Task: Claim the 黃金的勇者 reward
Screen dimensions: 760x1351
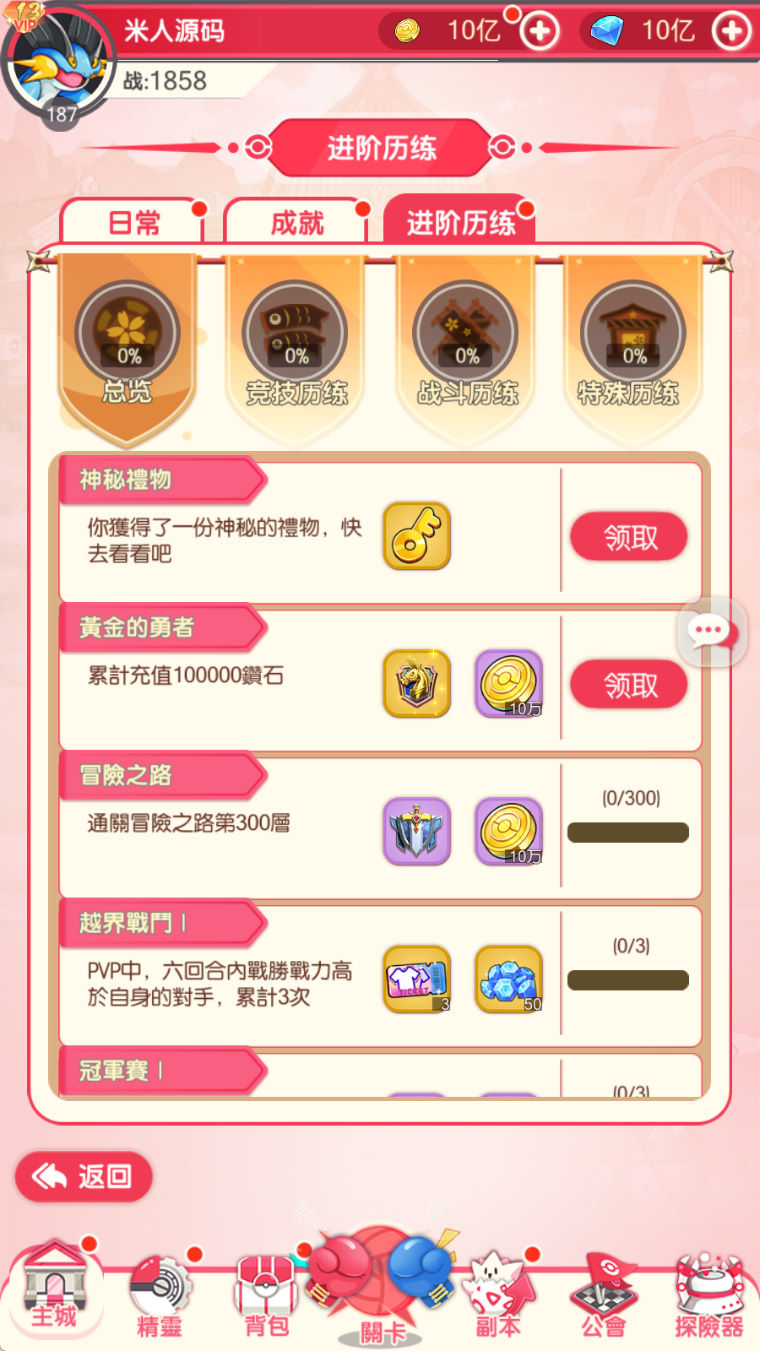Action: (629, 685)
